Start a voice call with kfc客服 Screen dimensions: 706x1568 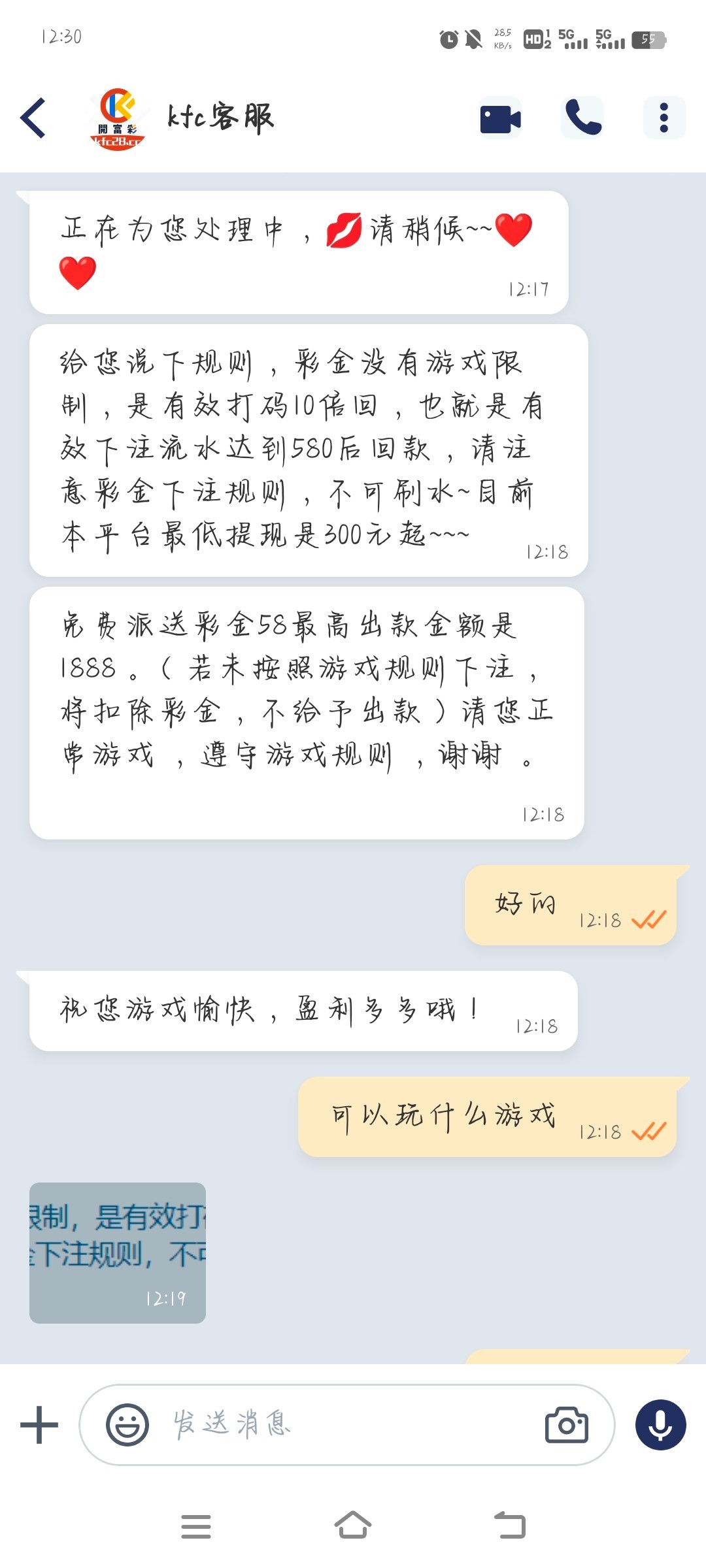coord(582,118)
